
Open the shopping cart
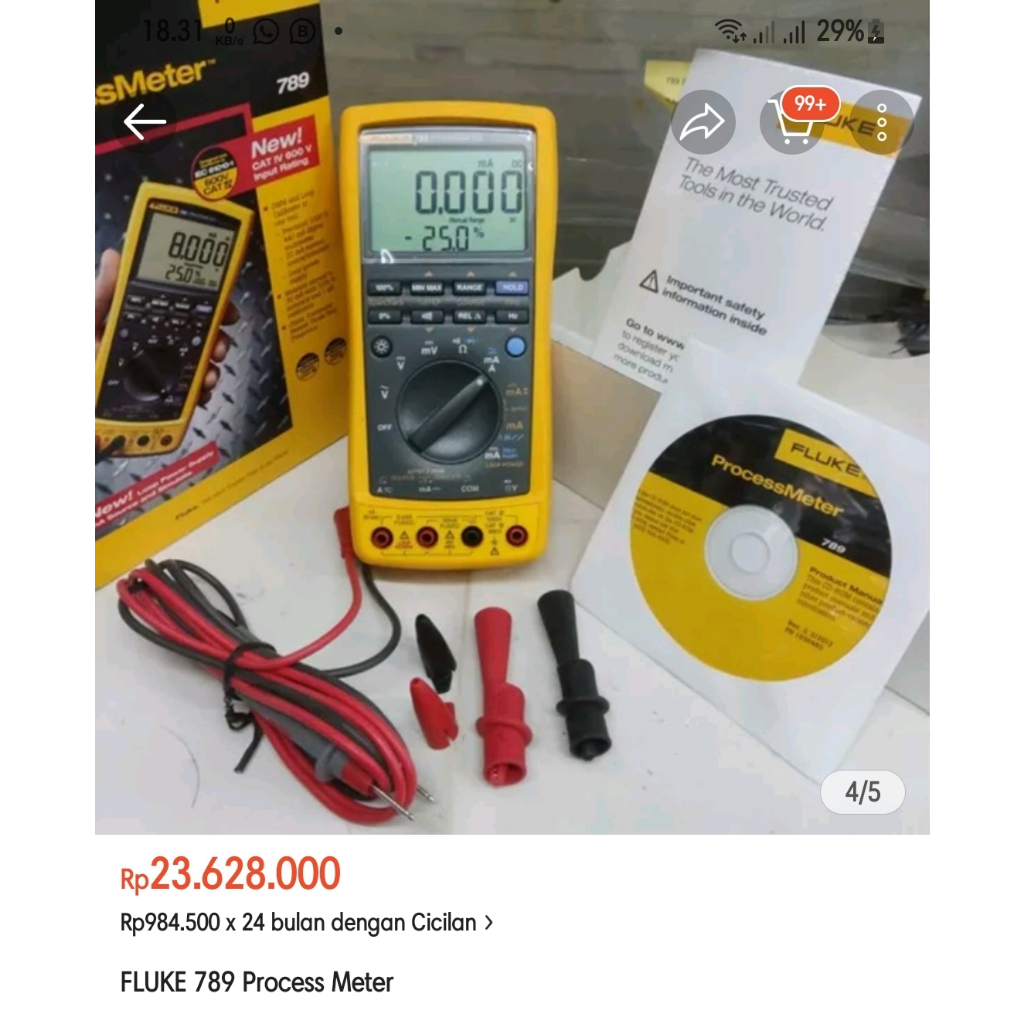point(793,123)
